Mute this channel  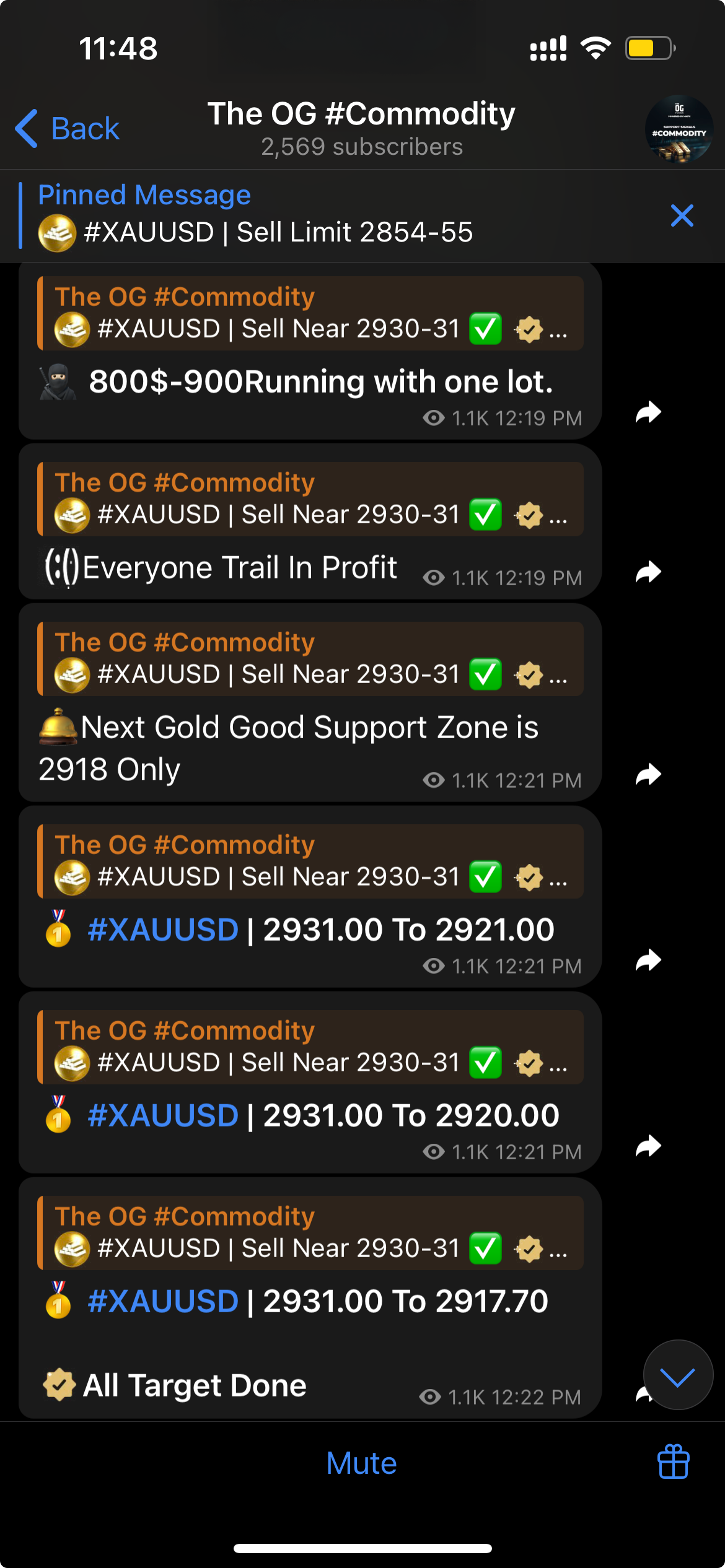(362, 1463)
